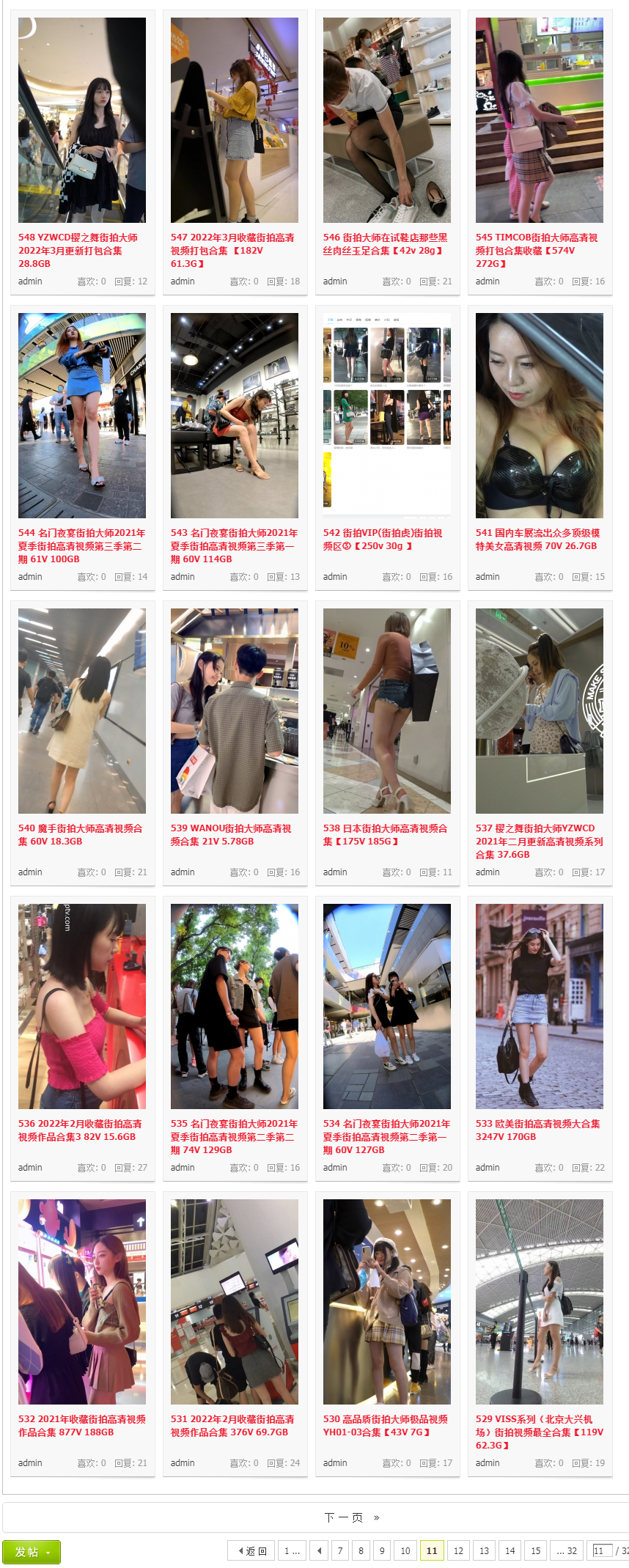Select page 7
Screen dimensions: 629x1568
pyautogui.click(x=340, y=1550)
